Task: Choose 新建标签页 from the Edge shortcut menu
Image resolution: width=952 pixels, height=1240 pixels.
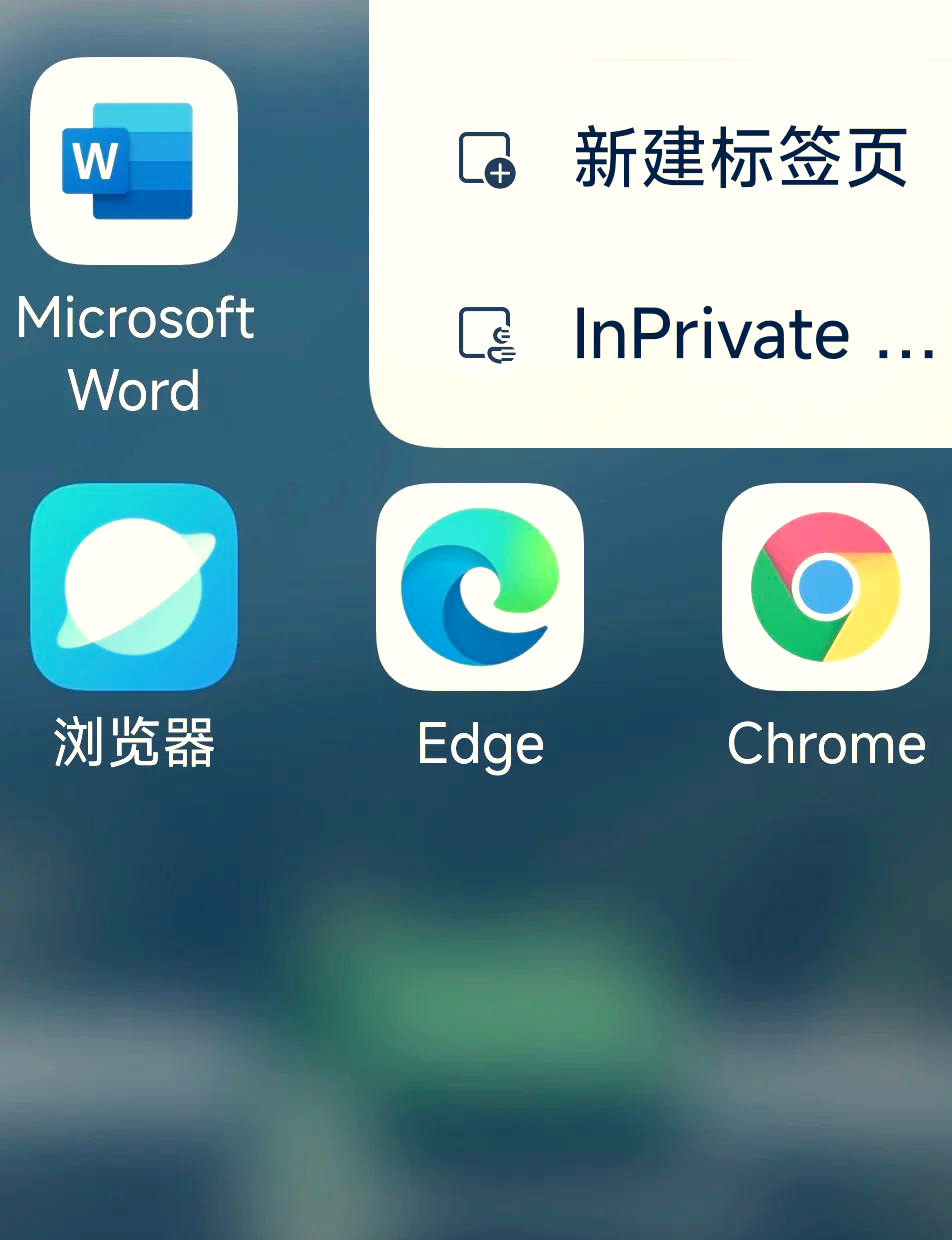Action: [x=740, y=160]
